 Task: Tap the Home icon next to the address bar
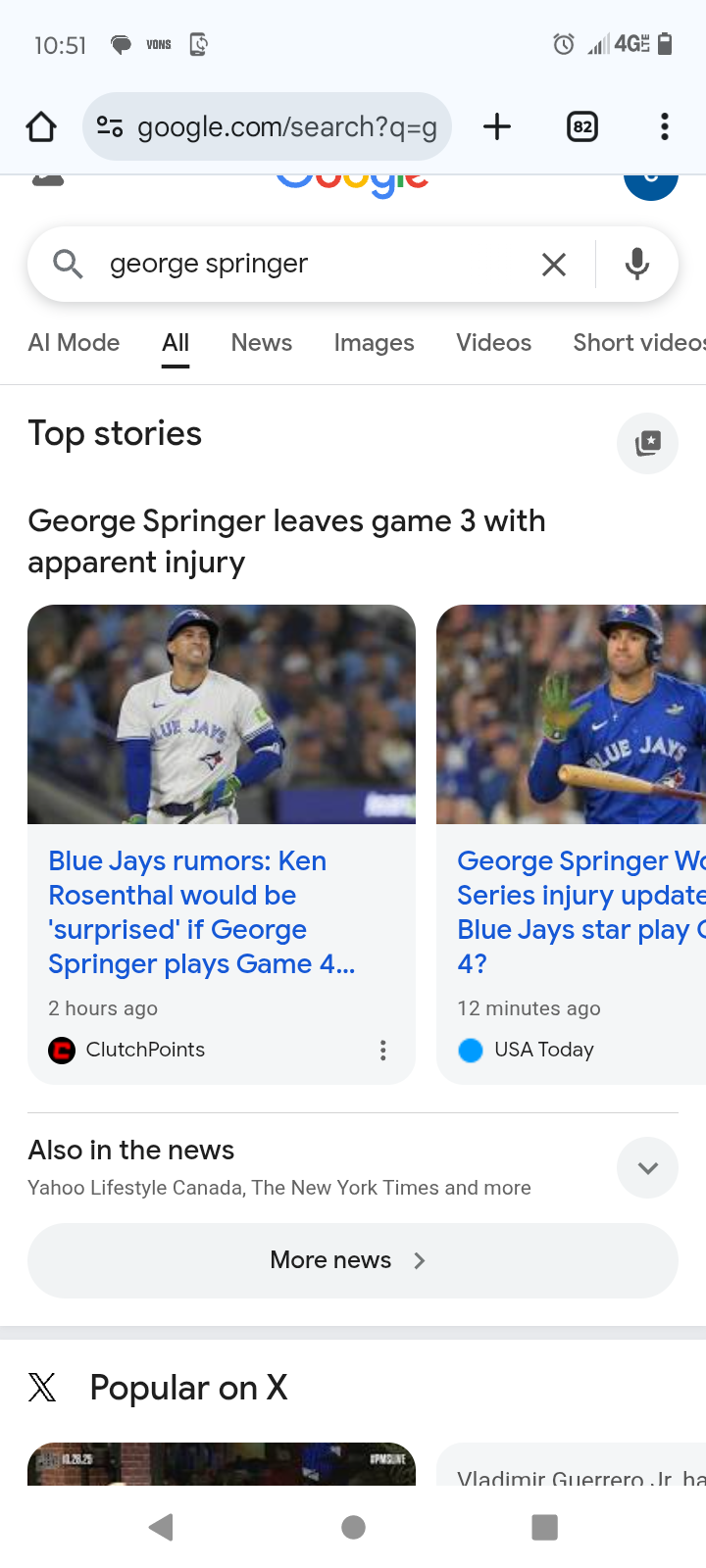tap(40, 125)
